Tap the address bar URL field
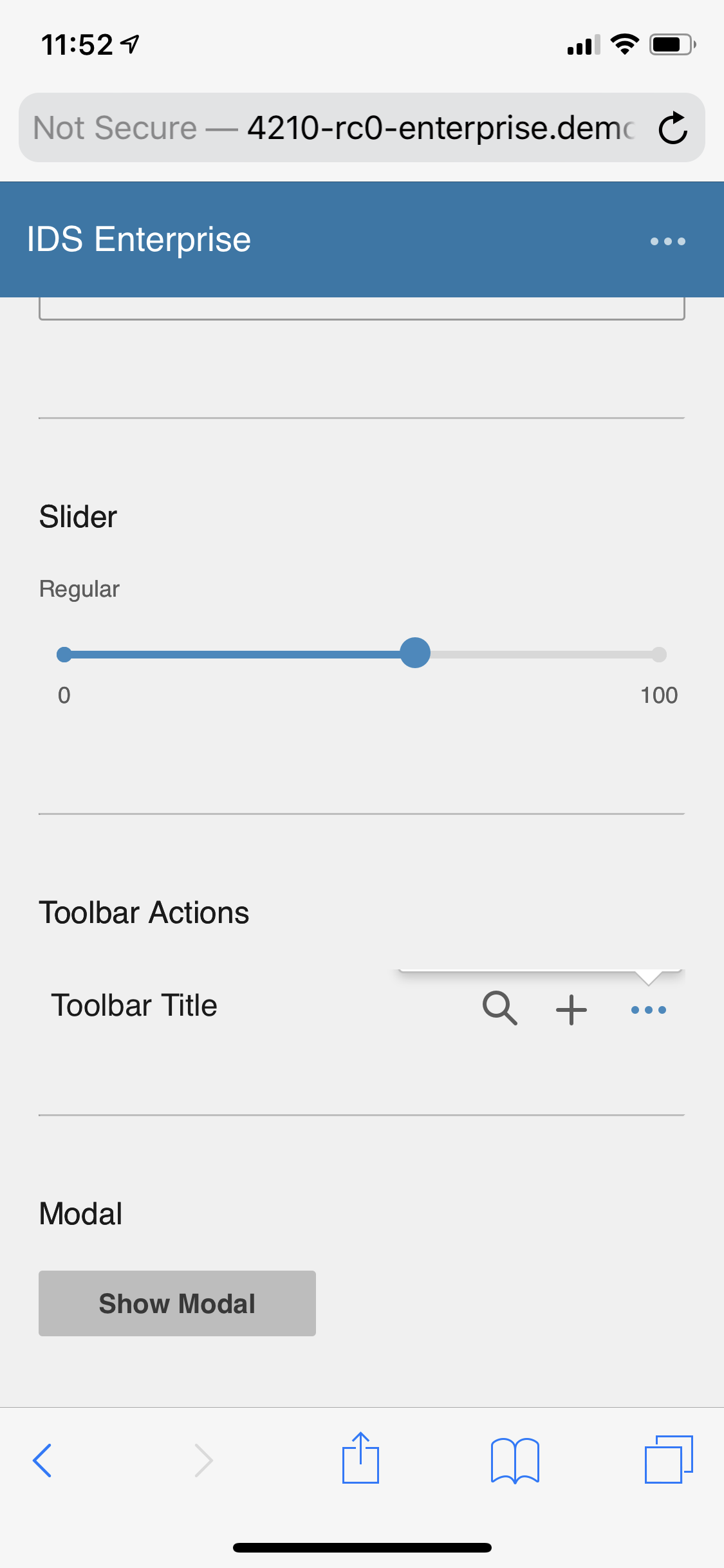724x1568 pixels. [335, 128]
